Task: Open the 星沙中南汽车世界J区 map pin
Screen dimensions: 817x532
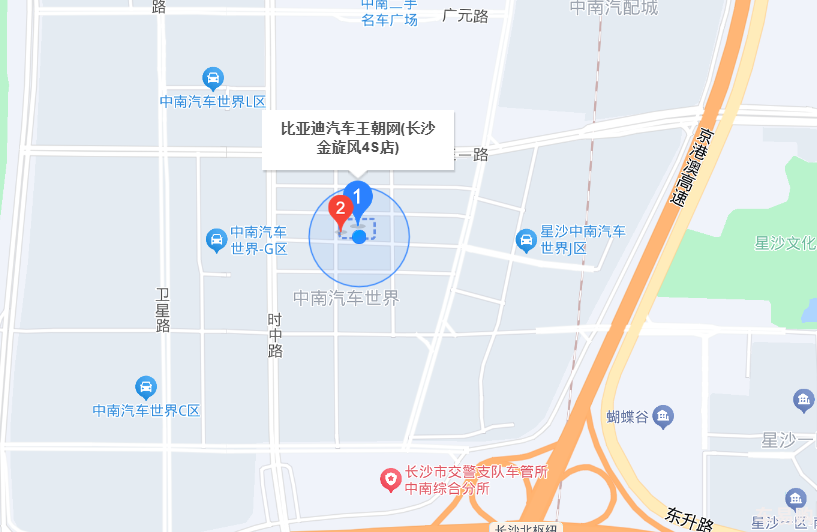Action: pos(526,240)
